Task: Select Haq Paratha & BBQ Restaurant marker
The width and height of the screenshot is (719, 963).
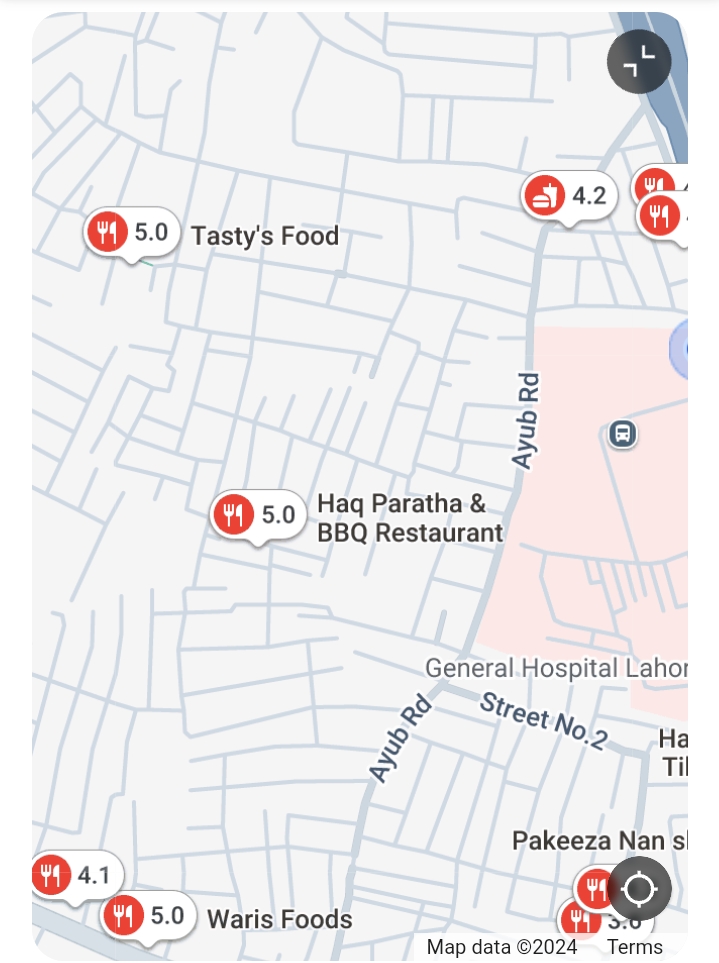Action: point(257,515)
